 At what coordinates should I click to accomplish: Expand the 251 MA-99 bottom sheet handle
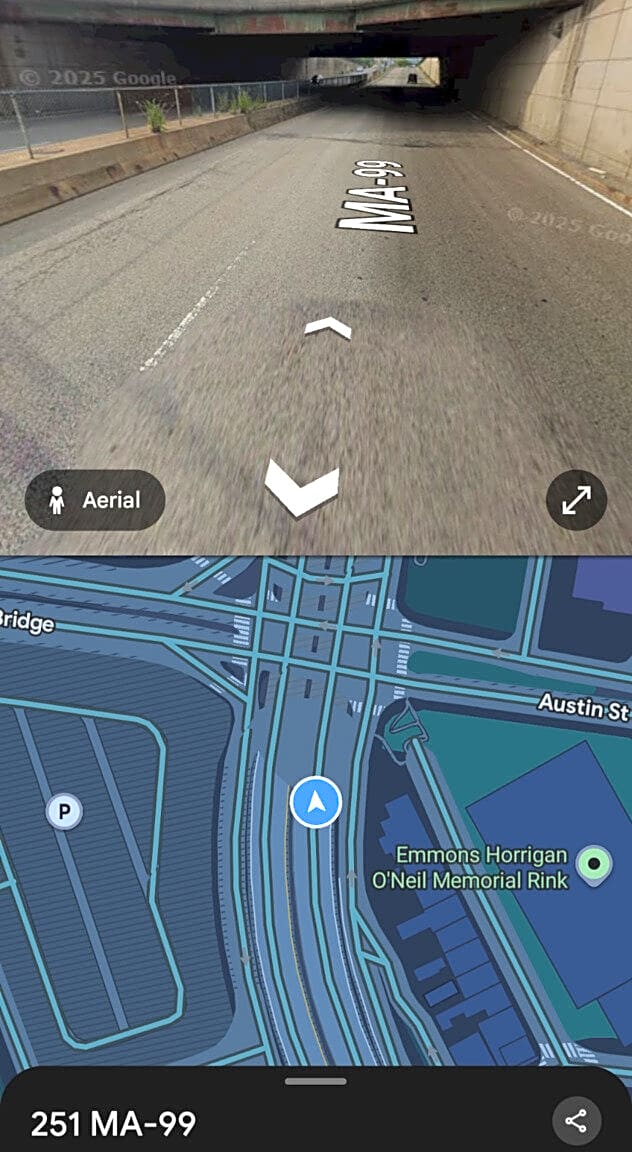(316, 1081)
